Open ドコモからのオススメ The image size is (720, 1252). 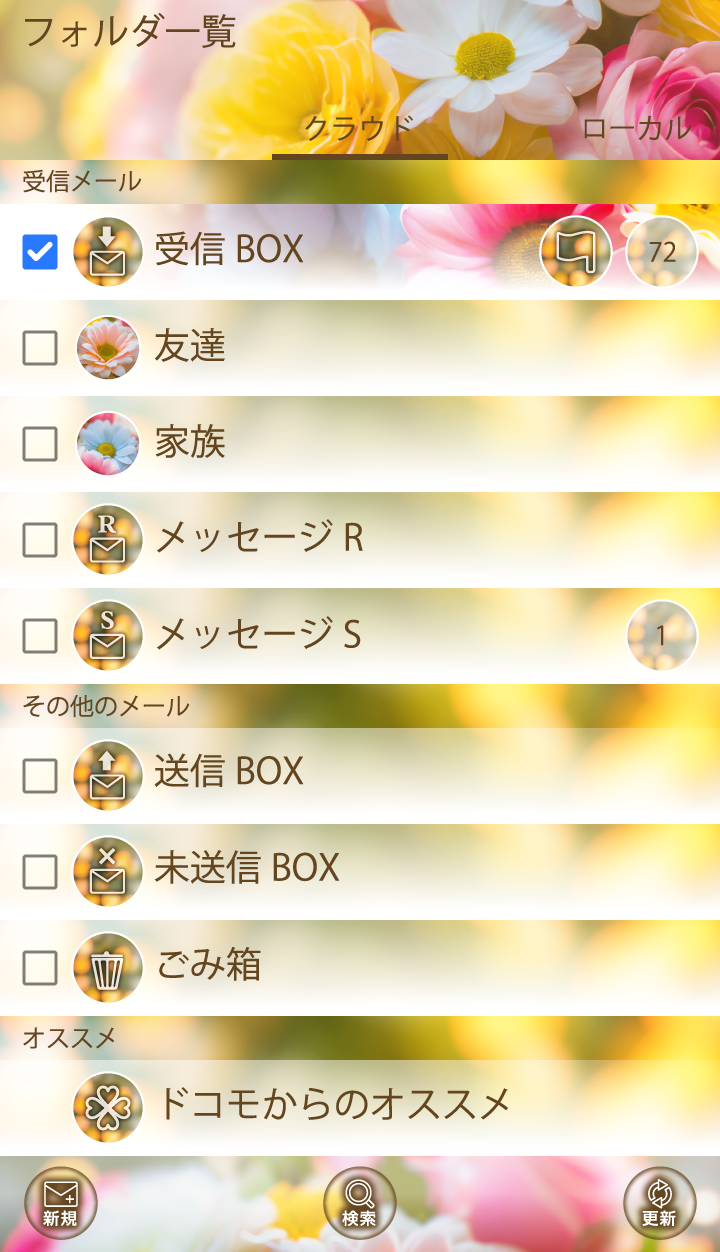[x=334, y=1105]
